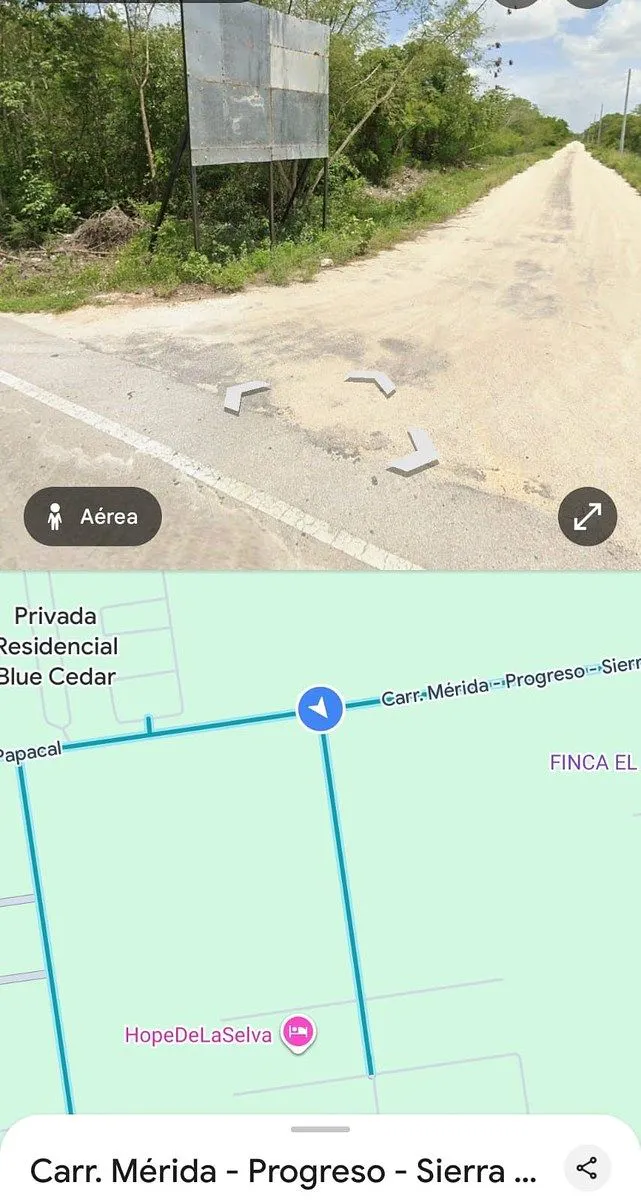This screenshot has height=1200, width=641.
Task: Move along the dirt road with the forward arrow
Action: point(371,382)
